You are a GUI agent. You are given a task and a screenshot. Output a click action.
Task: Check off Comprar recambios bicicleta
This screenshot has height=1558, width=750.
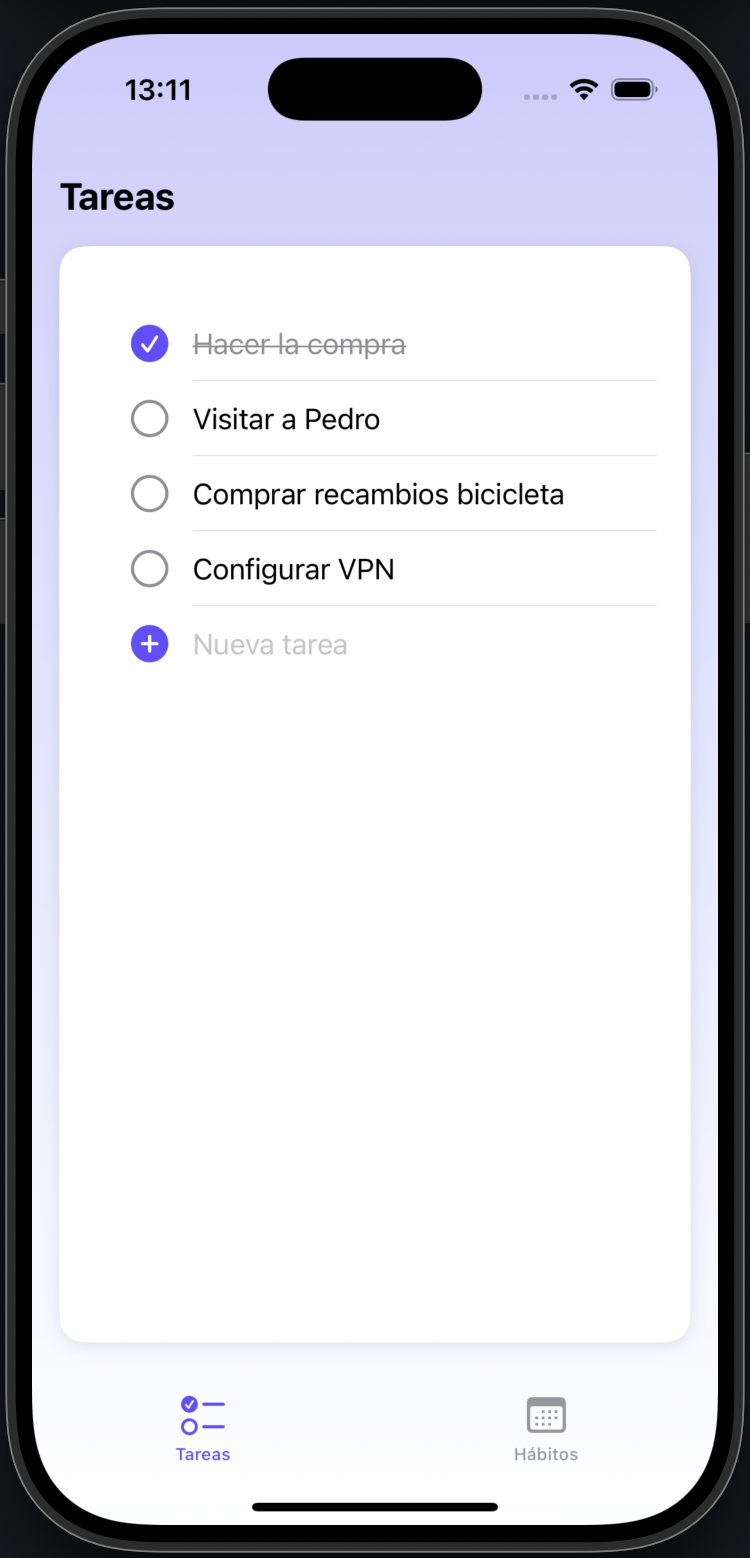pos(150,494)
